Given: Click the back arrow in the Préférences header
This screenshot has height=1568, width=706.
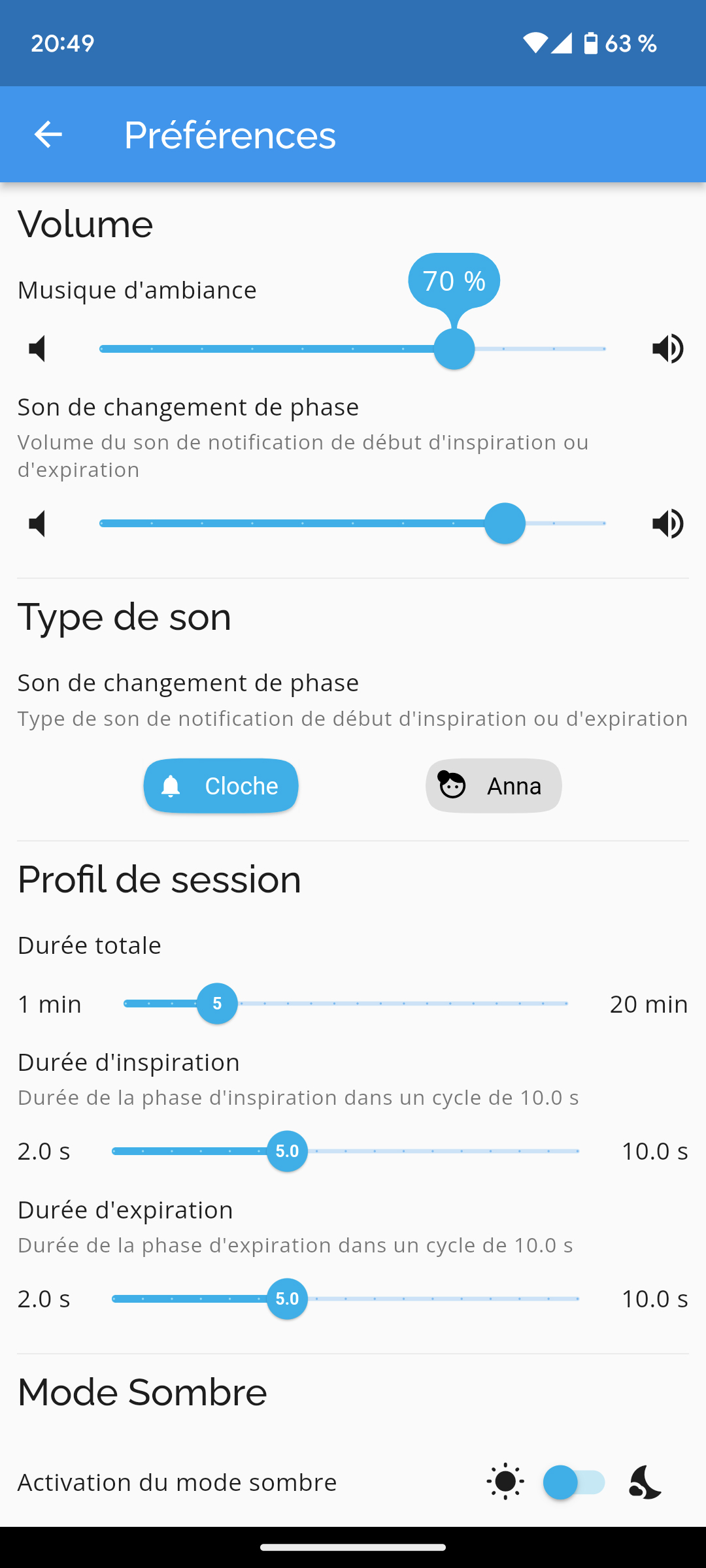Looking at the screenshot, I should point(48,135).
